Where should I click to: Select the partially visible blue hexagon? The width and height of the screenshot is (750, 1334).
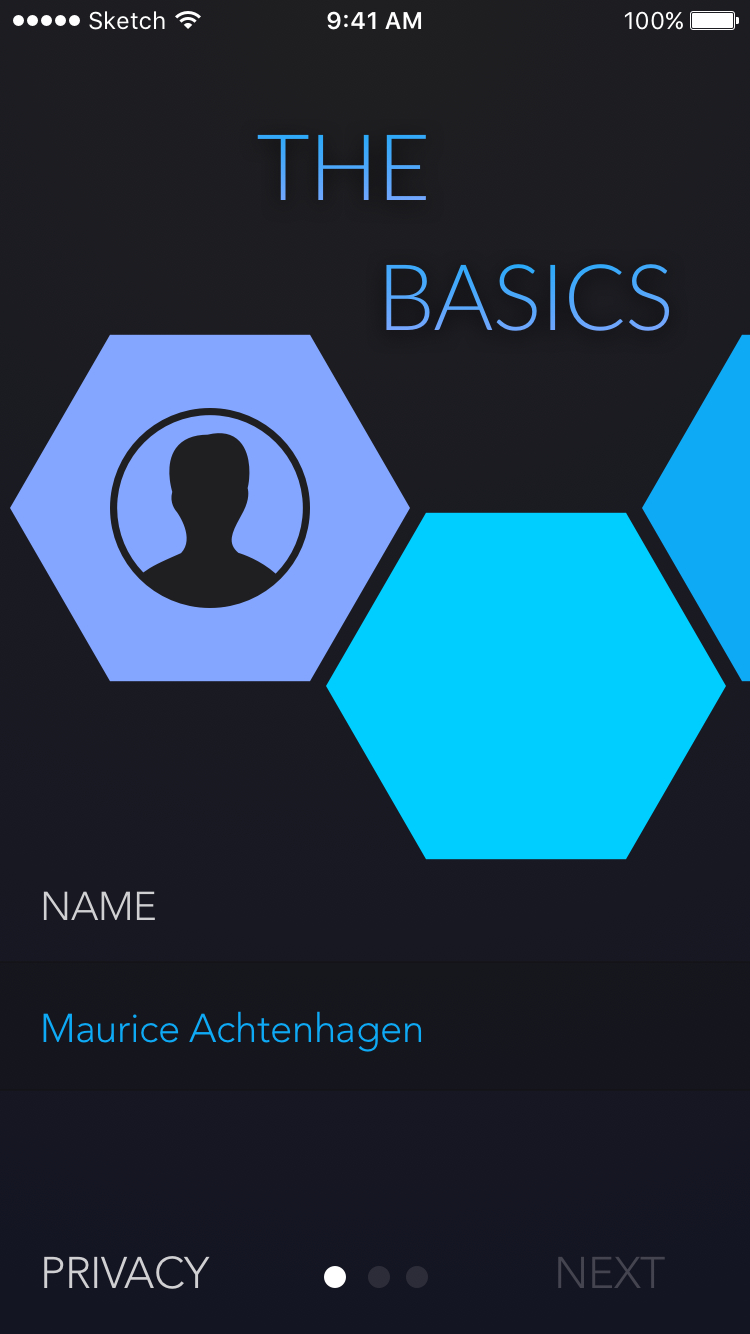click(697, 508)
